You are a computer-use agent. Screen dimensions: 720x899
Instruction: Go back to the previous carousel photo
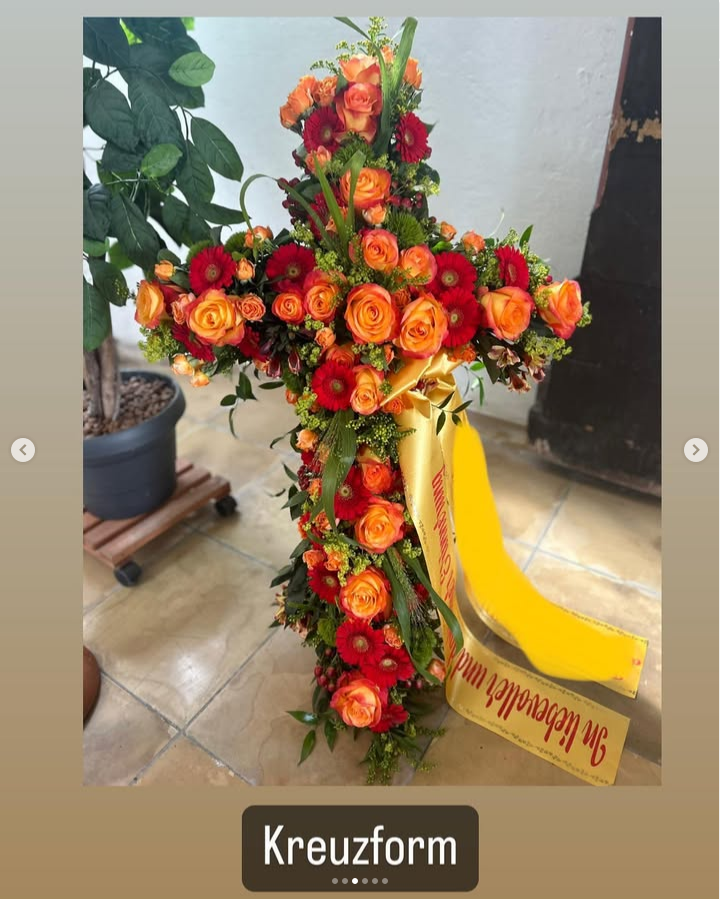[23, 450]
